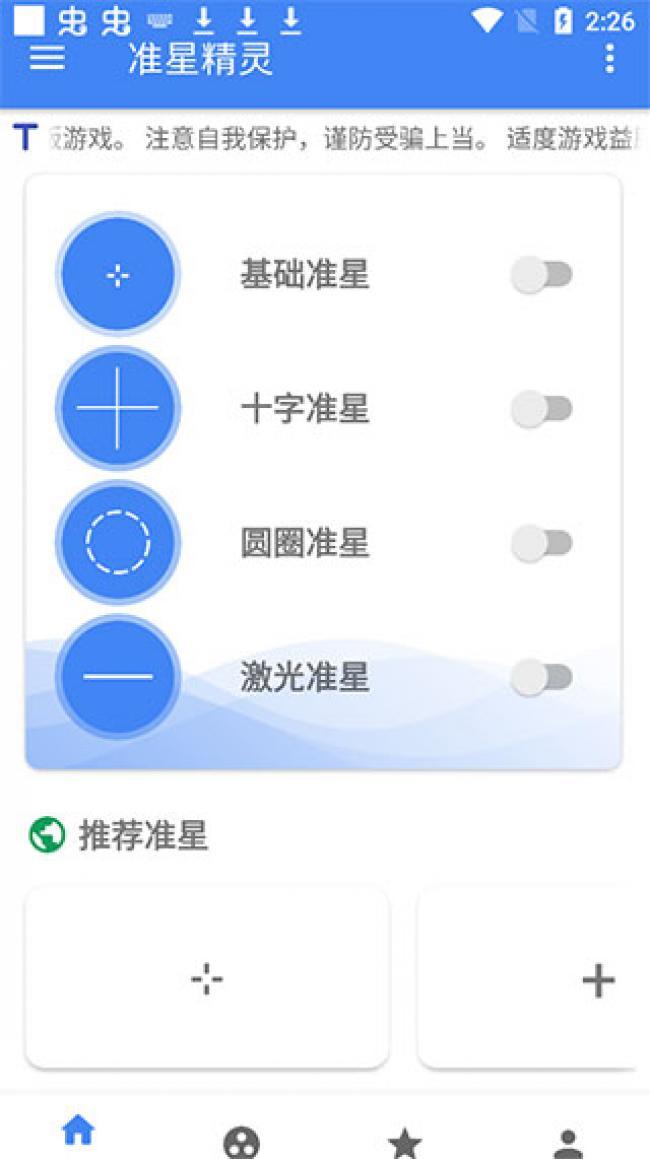Open the recommended dotted crosshair card
The height and width of the screenshot is (1159, 650).
(x=207, y=979)
